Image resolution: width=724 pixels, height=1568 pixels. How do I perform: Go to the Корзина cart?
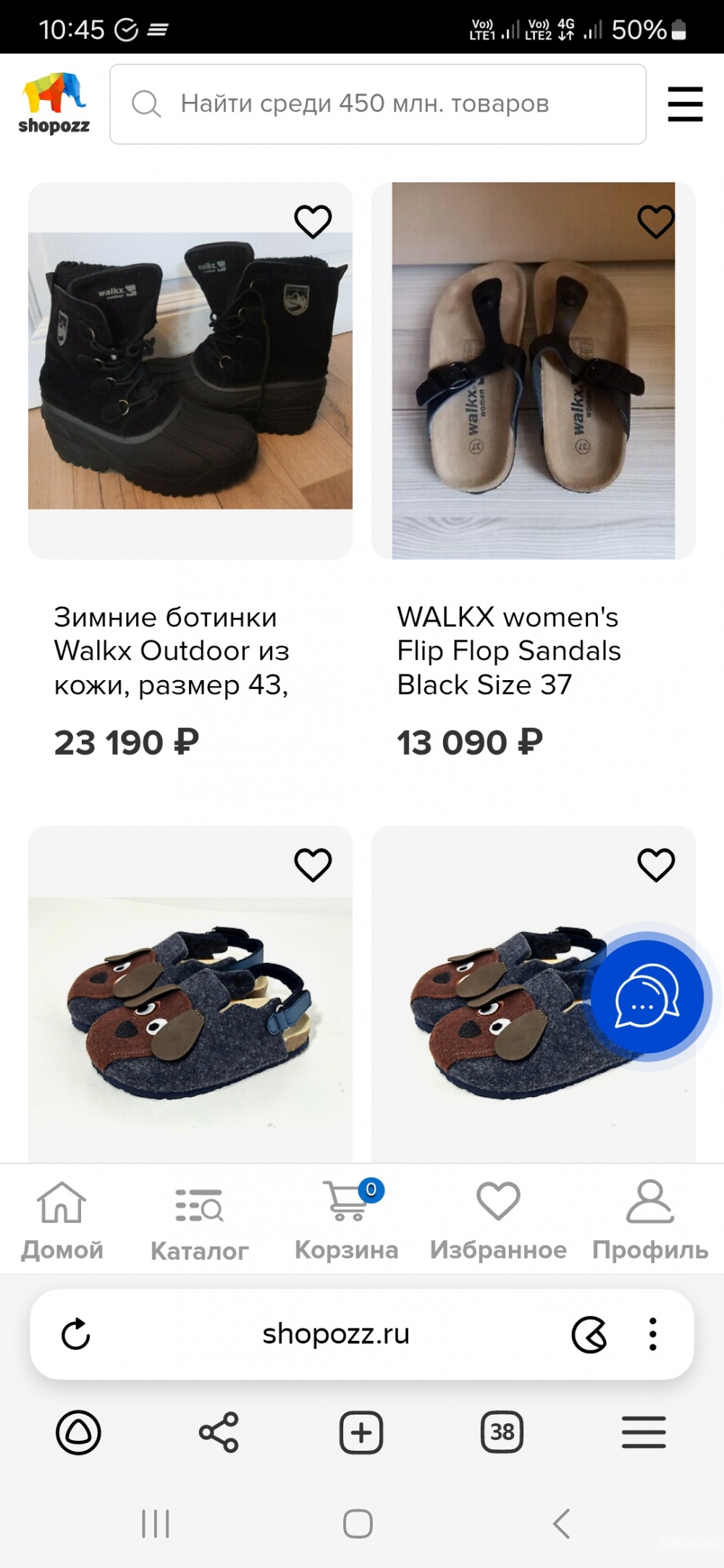[347, 1221]
